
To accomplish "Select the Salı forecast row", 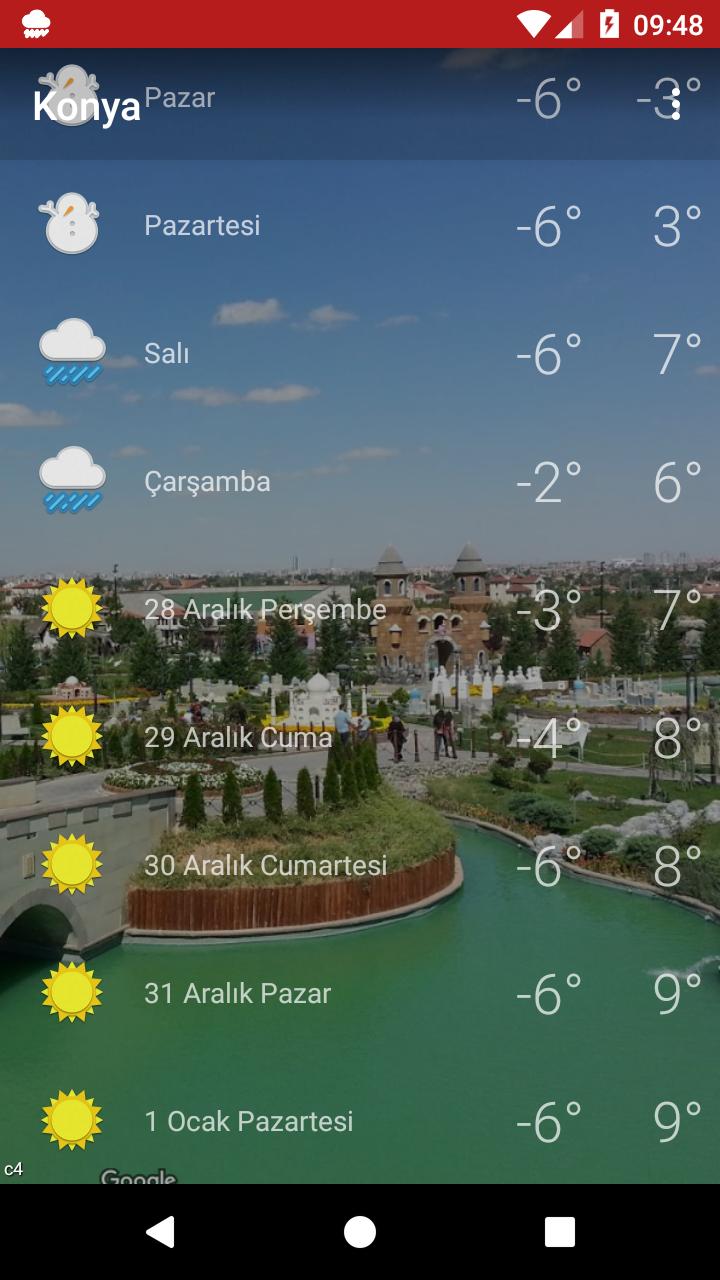I will (x=360, y=353).
